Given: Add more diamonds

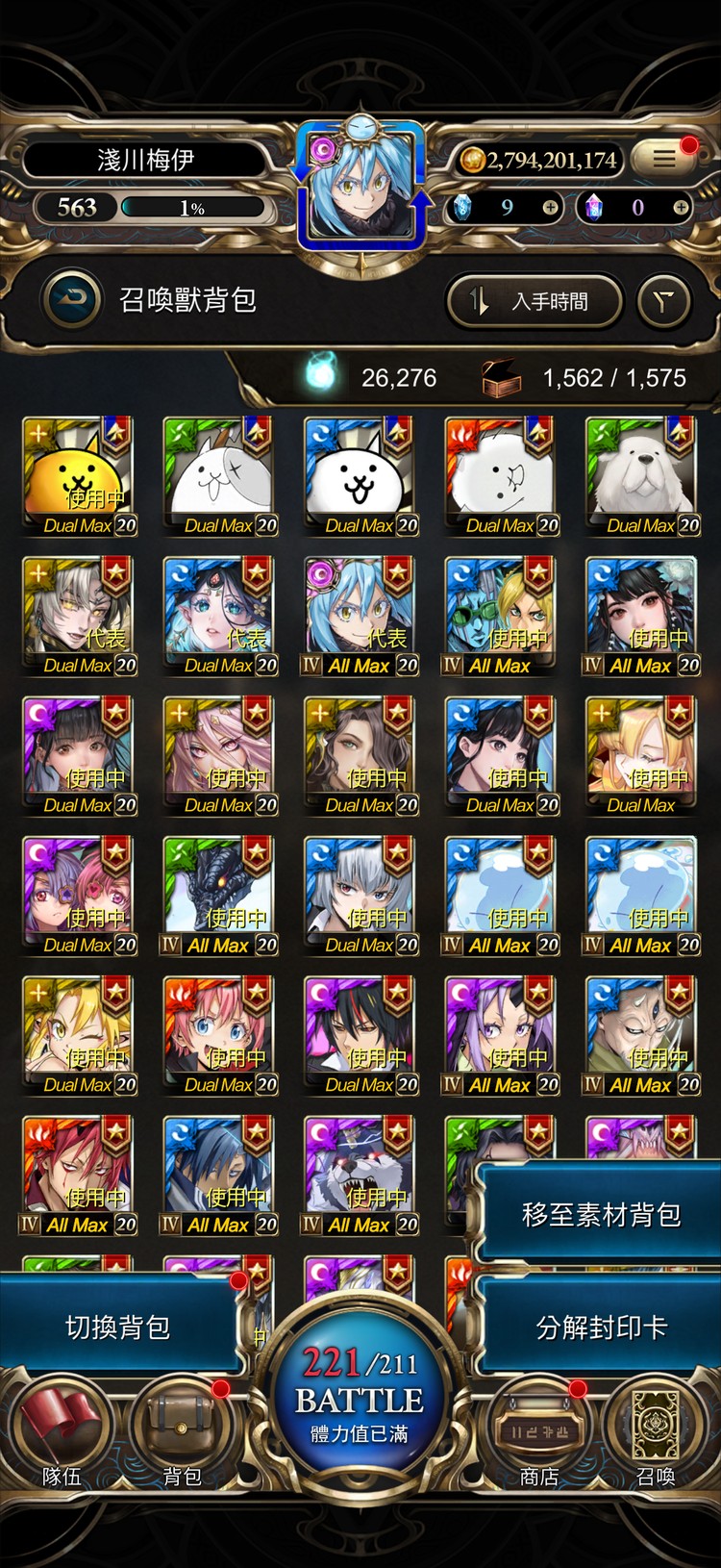Looking at the screenshot, I should 550,207.
